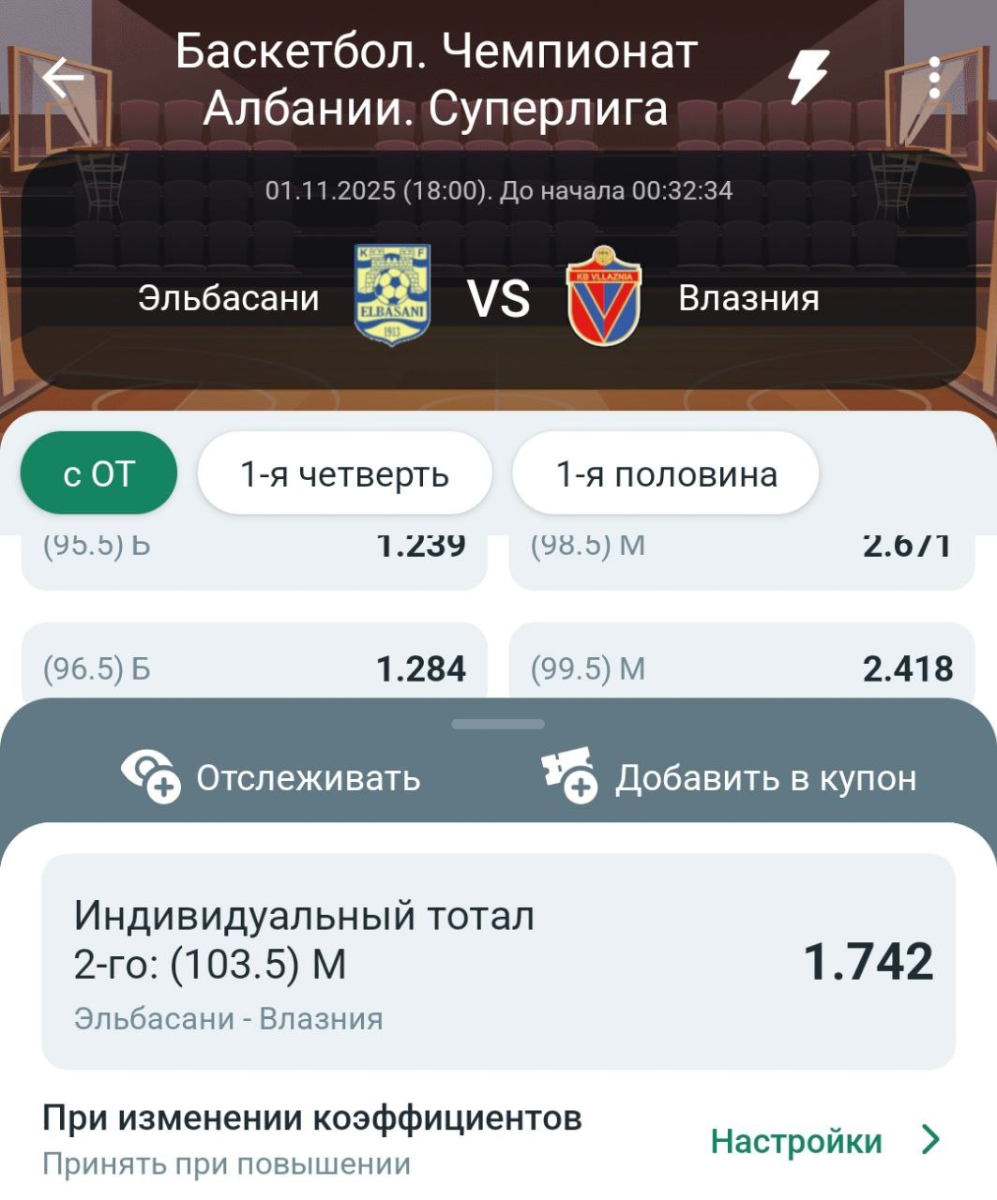Viewport: 997px width, 1200px height.
Task: Tap «Добавить в купон»
Action: pyautogui.click(x=729, y=777)
